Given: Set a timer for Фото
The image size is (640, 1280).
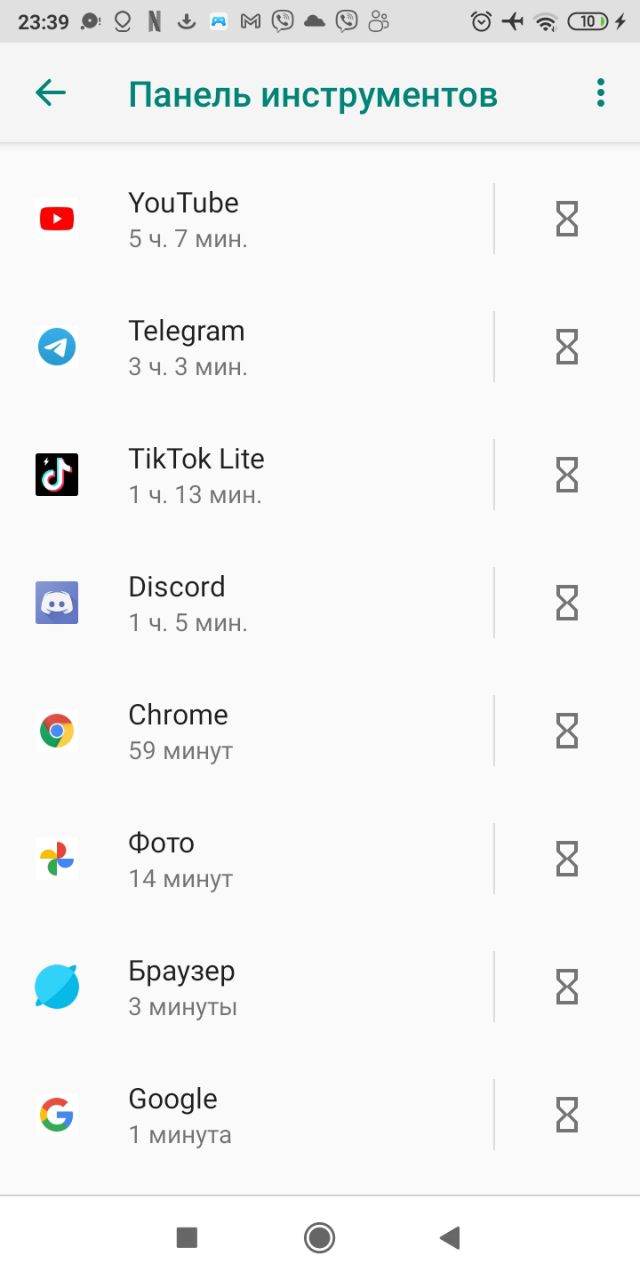Looking at the screenshot, I should (567, 859).
